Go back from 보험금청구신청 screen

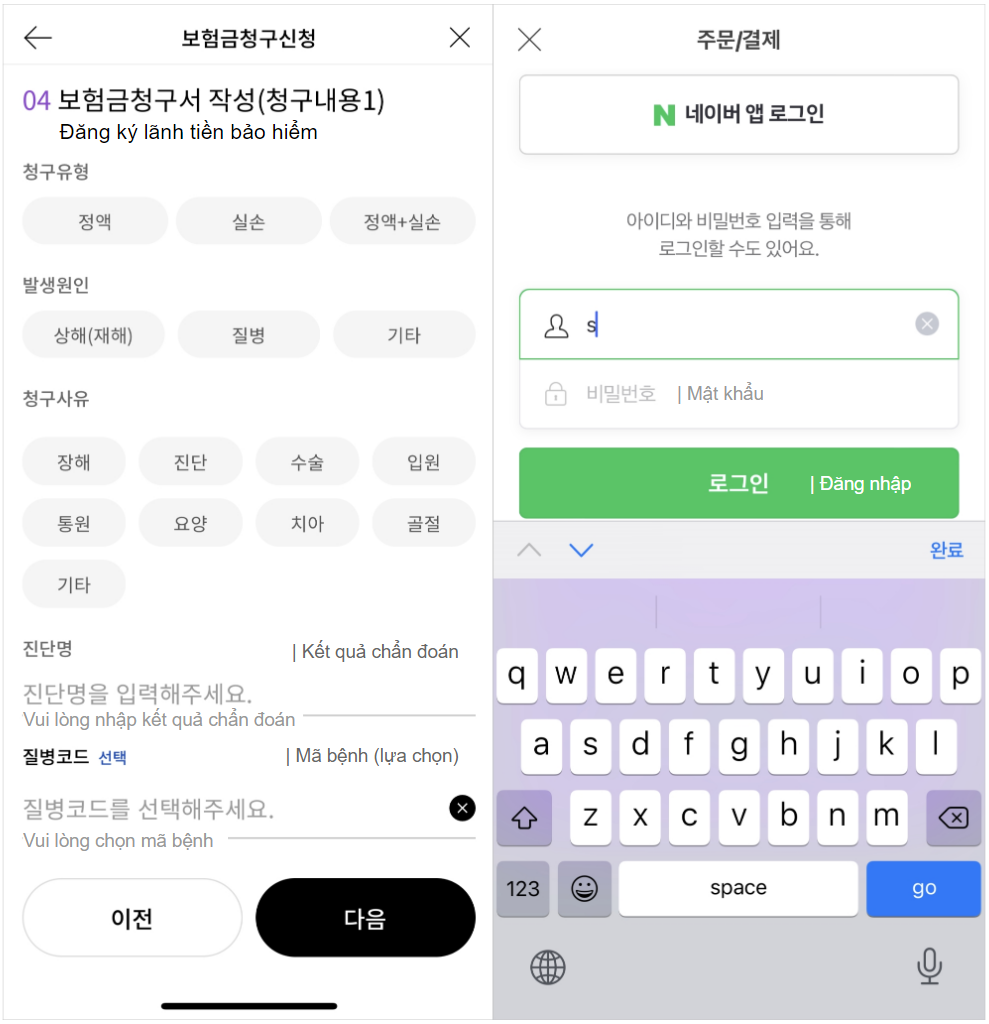point(38,38)
